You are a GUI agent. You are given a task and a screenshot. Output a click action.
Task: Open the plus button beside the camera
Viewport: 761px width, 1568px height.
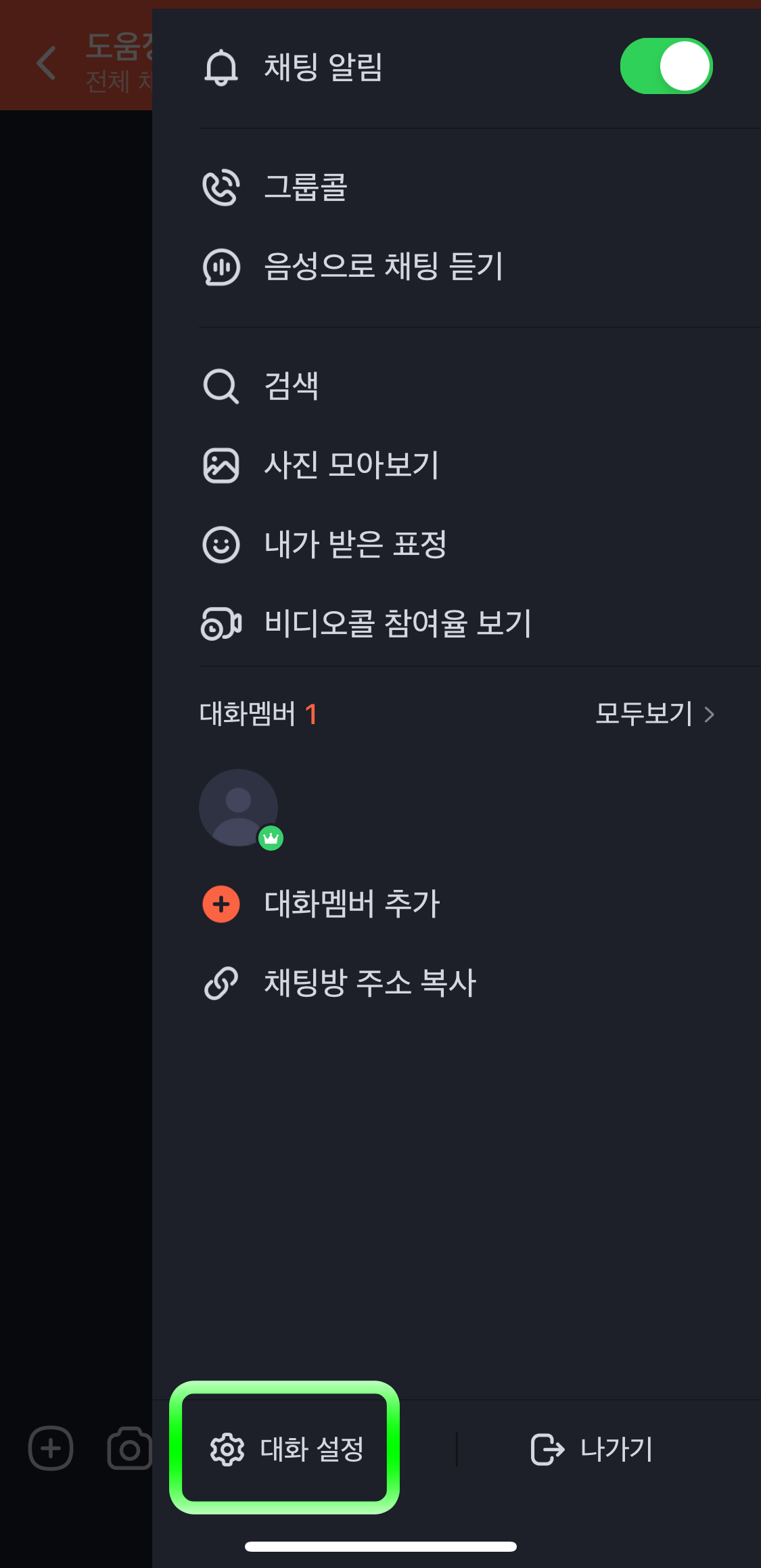[49, 1449]
